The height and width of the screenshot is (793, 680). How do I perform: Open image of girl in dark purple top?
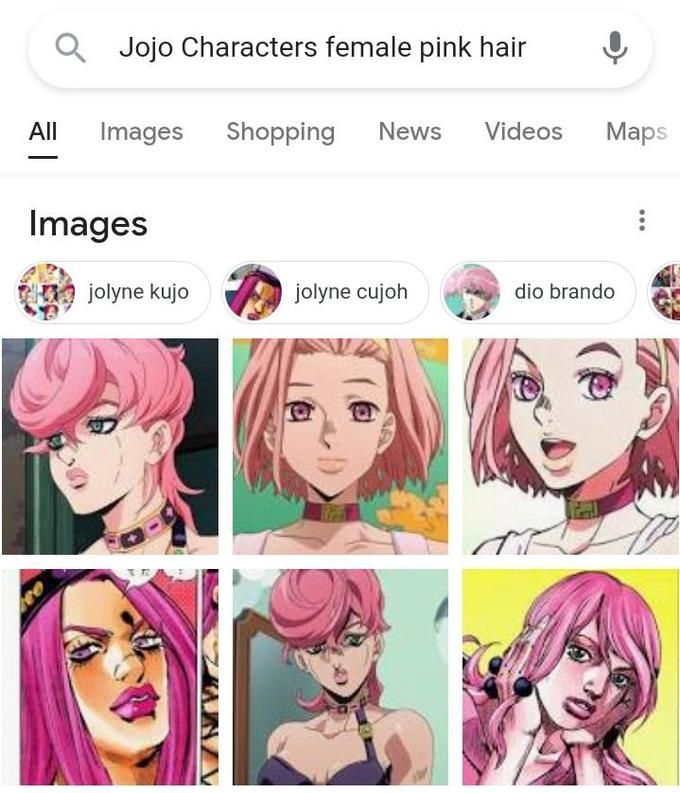point(340,677)
